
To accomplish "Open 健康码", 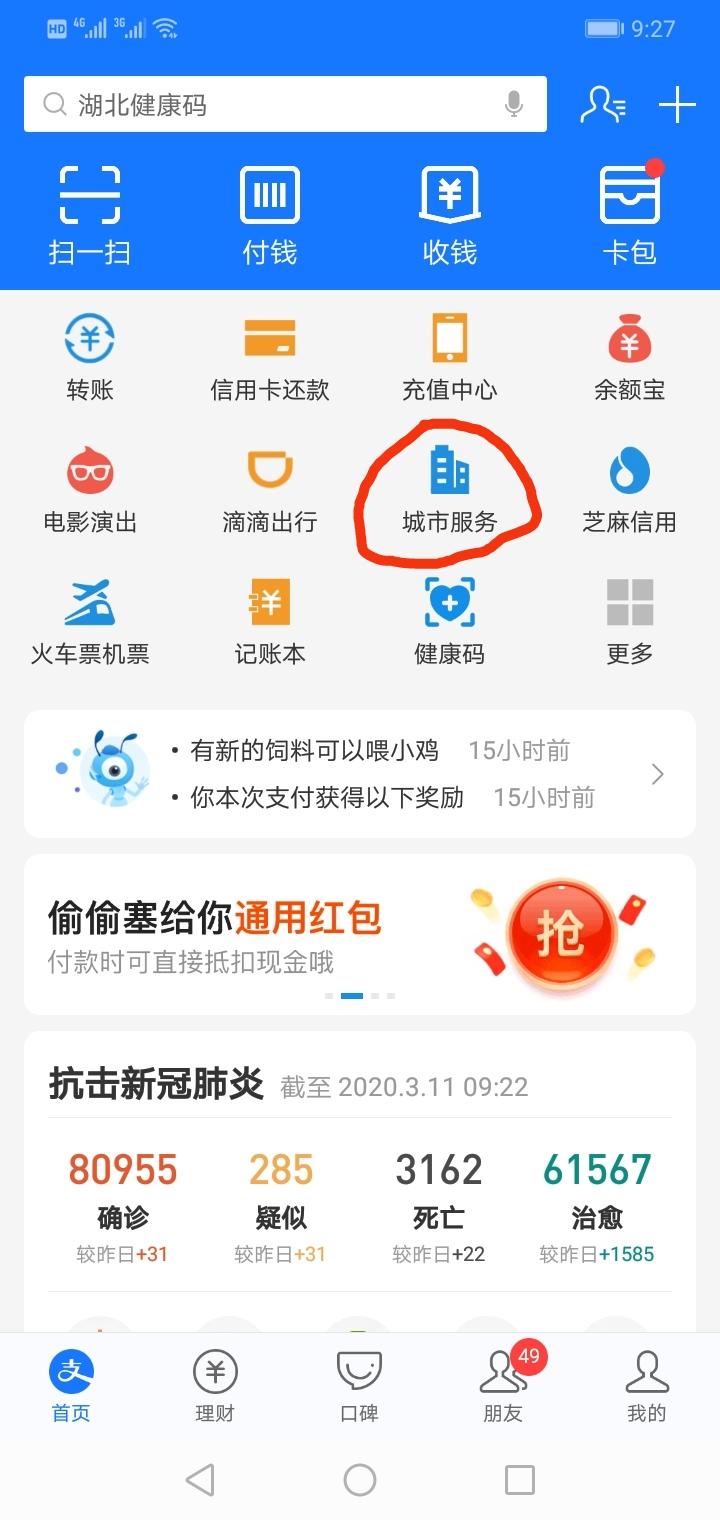I will [450, 622].
